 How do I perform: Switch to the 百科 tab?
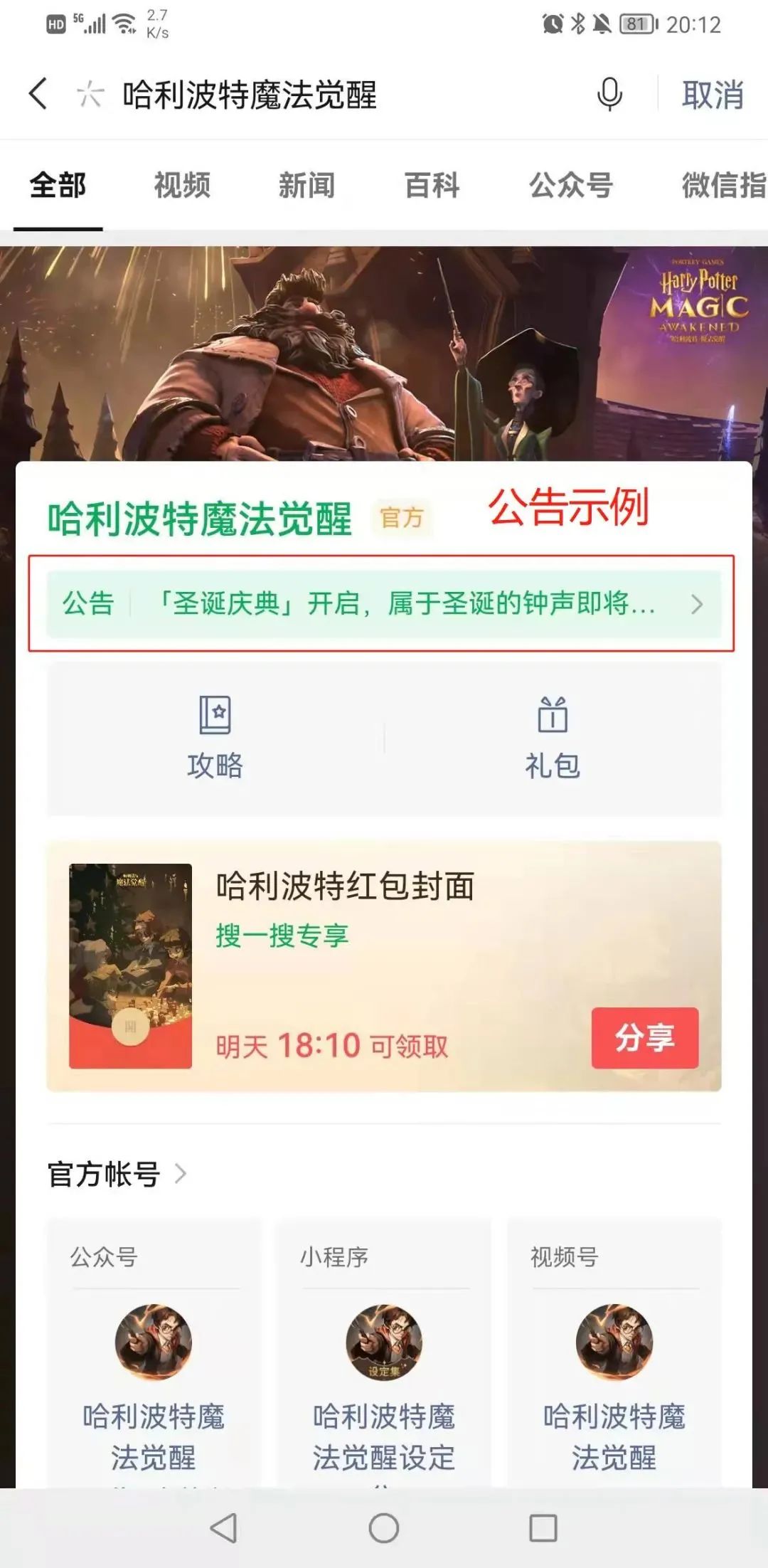tap(432, 186)
